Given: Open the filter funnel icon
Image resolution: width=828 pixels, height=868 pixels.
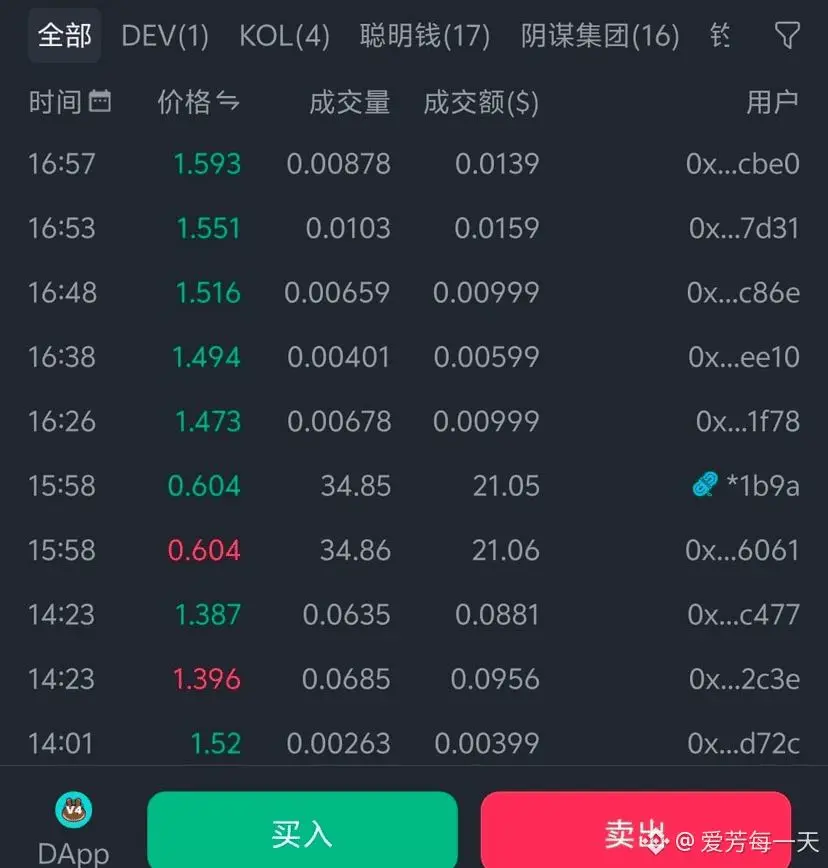Looking at the screenshot, I should click(x=787, y=37).
